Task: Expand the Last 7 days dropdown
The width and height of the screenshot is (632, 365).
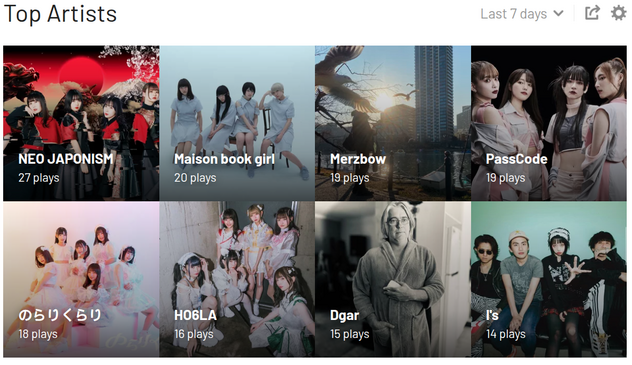Action: [x=522, y=14]
